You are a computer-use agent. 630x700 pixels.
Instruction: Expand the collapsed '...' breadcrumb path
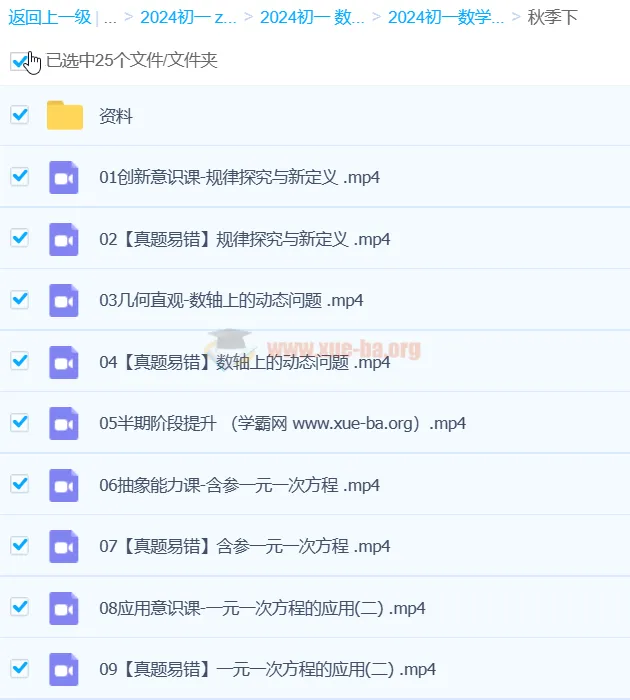pos(110,17)
